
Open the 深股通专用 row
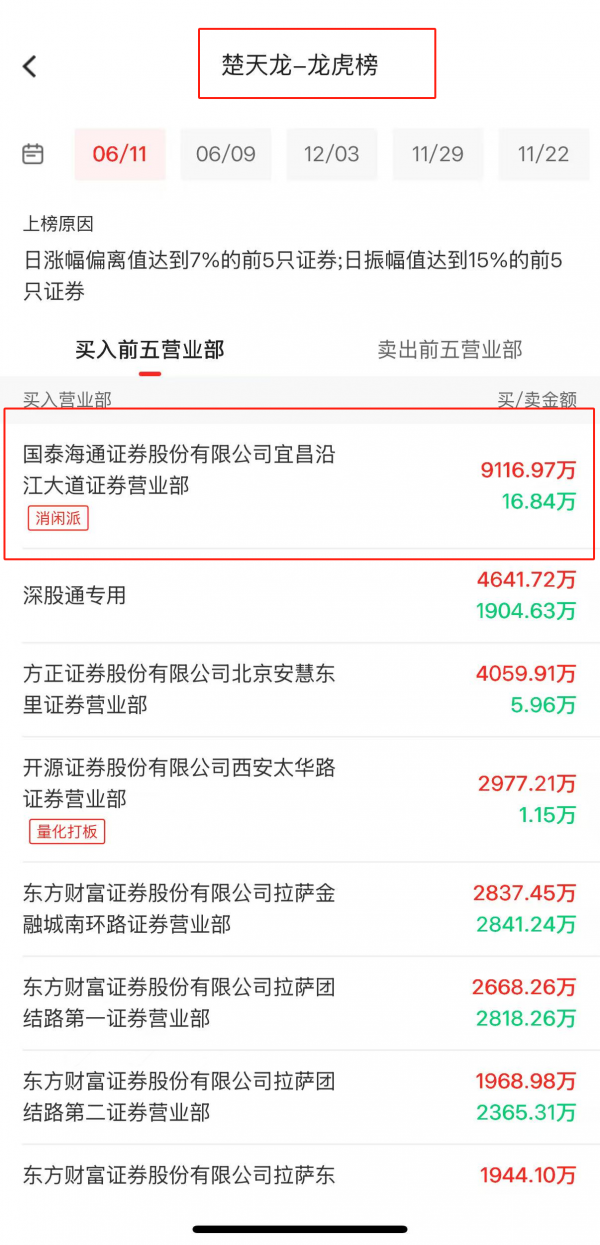click(x=300, y=596)
